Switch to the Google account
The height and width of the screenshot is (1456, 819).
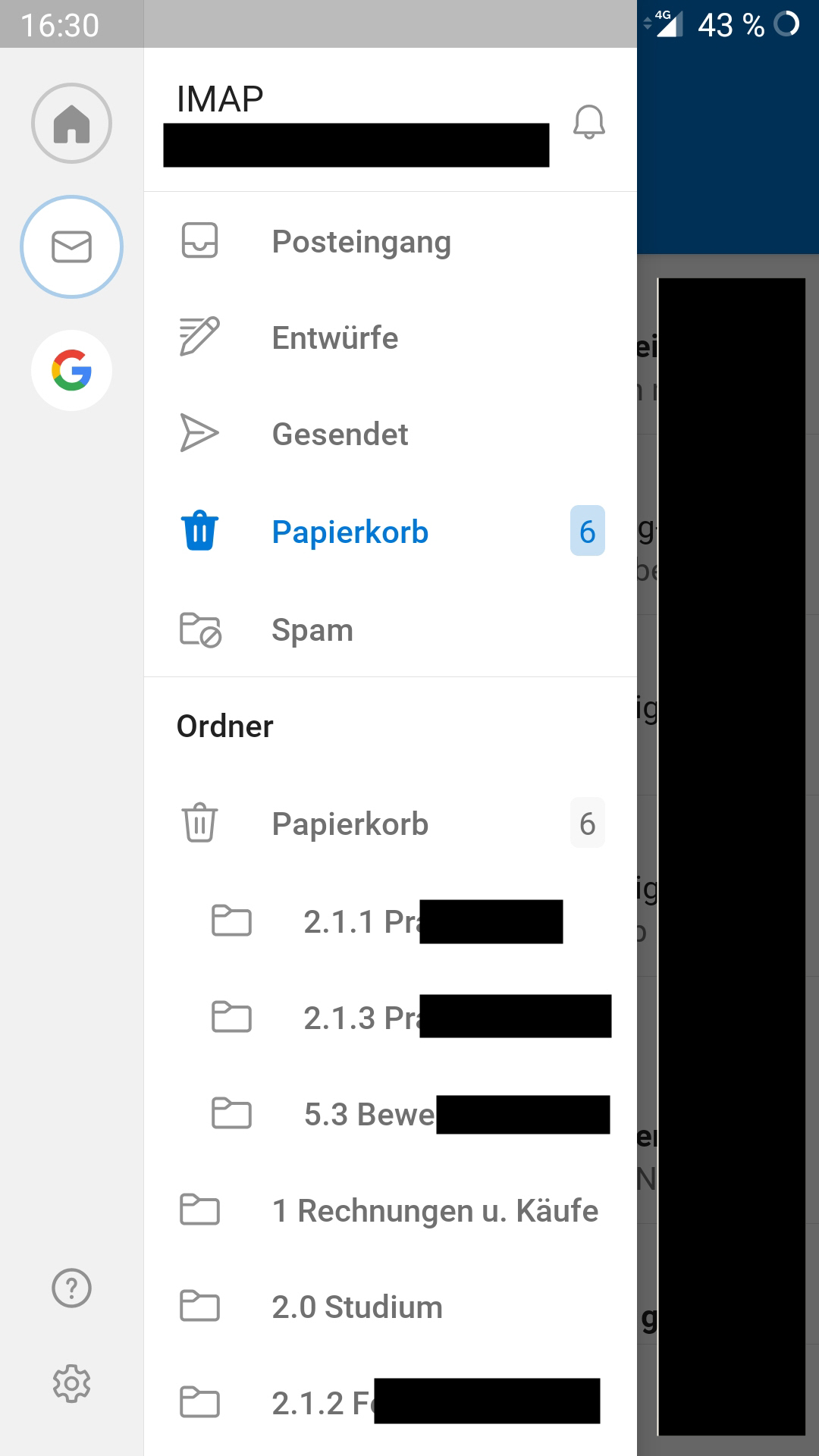[71, 371]
